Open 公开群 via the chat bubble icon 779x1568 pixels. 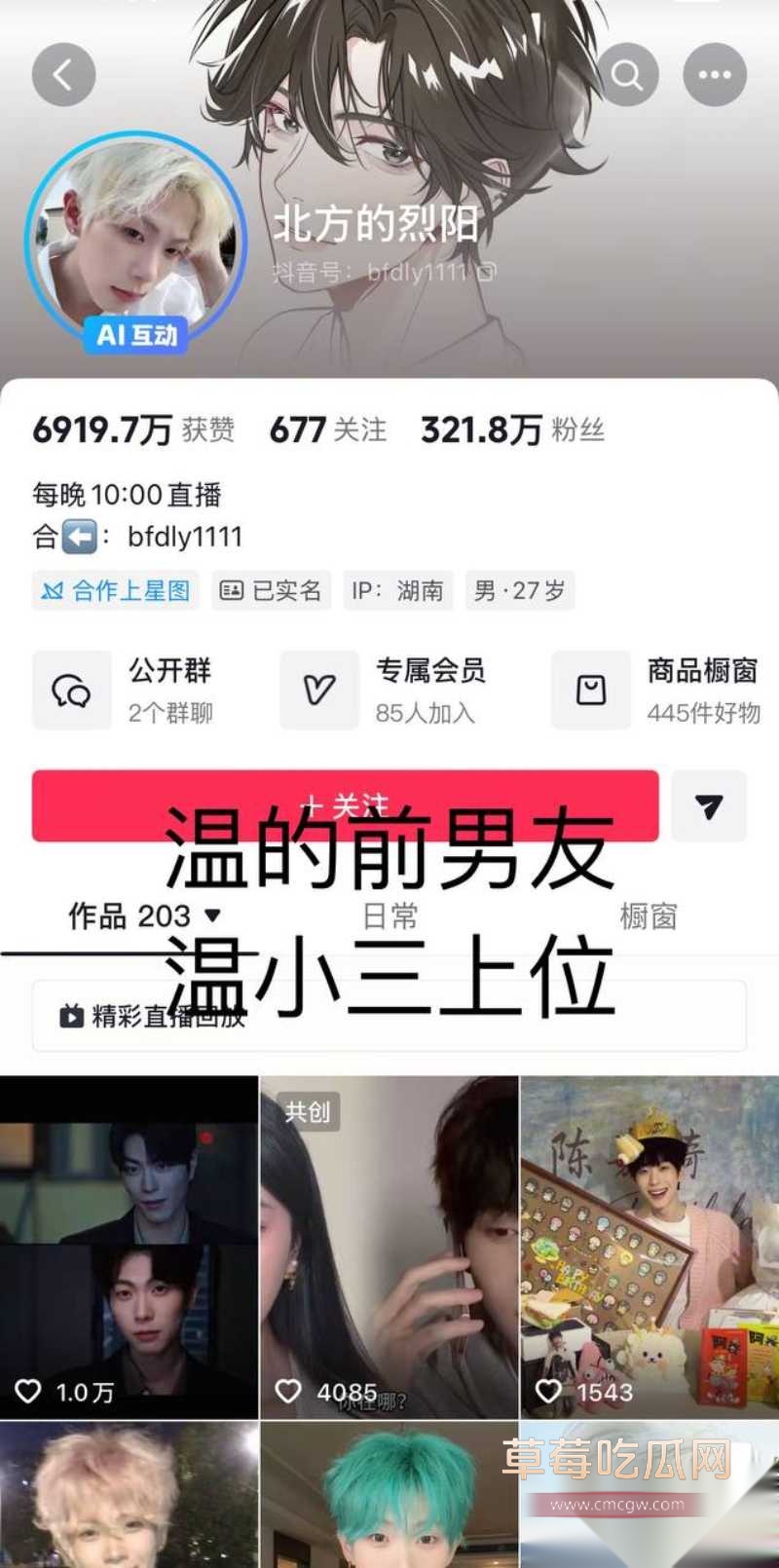(71, 690)
